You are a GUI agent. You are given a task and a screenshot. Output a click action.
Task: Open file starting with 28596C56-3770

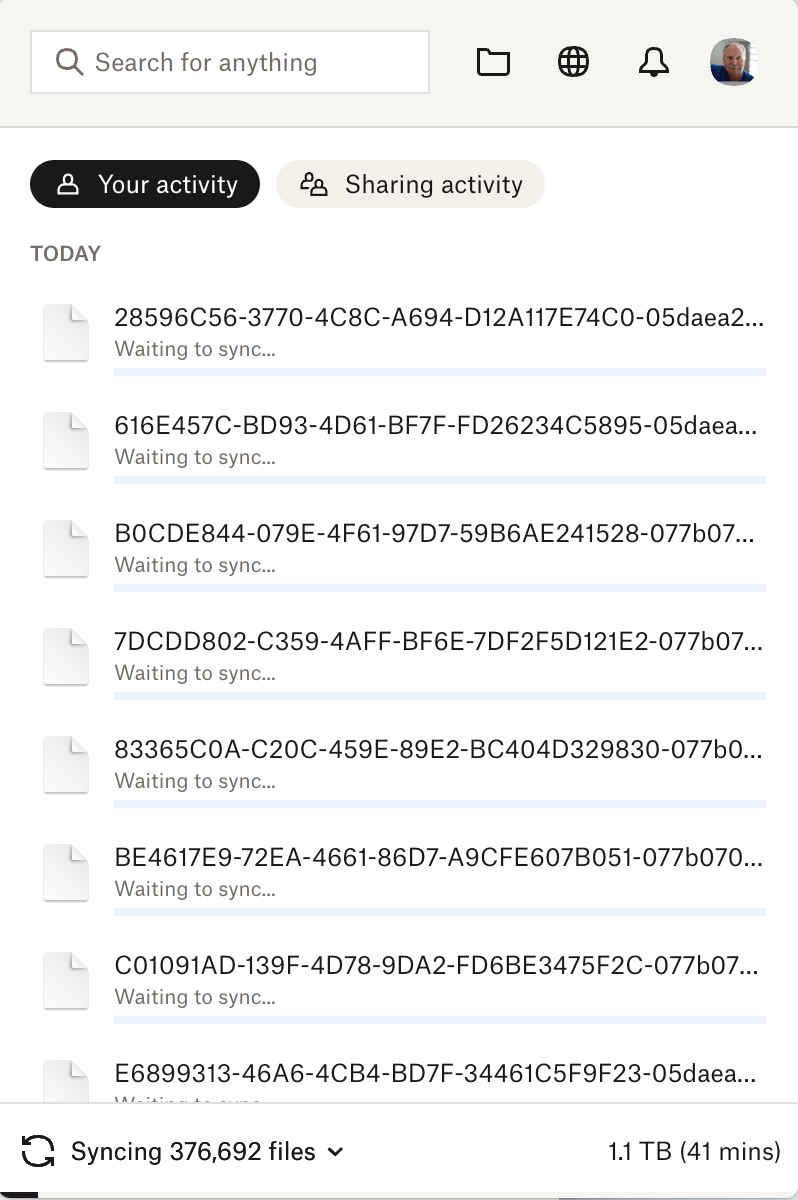point(438,319)
